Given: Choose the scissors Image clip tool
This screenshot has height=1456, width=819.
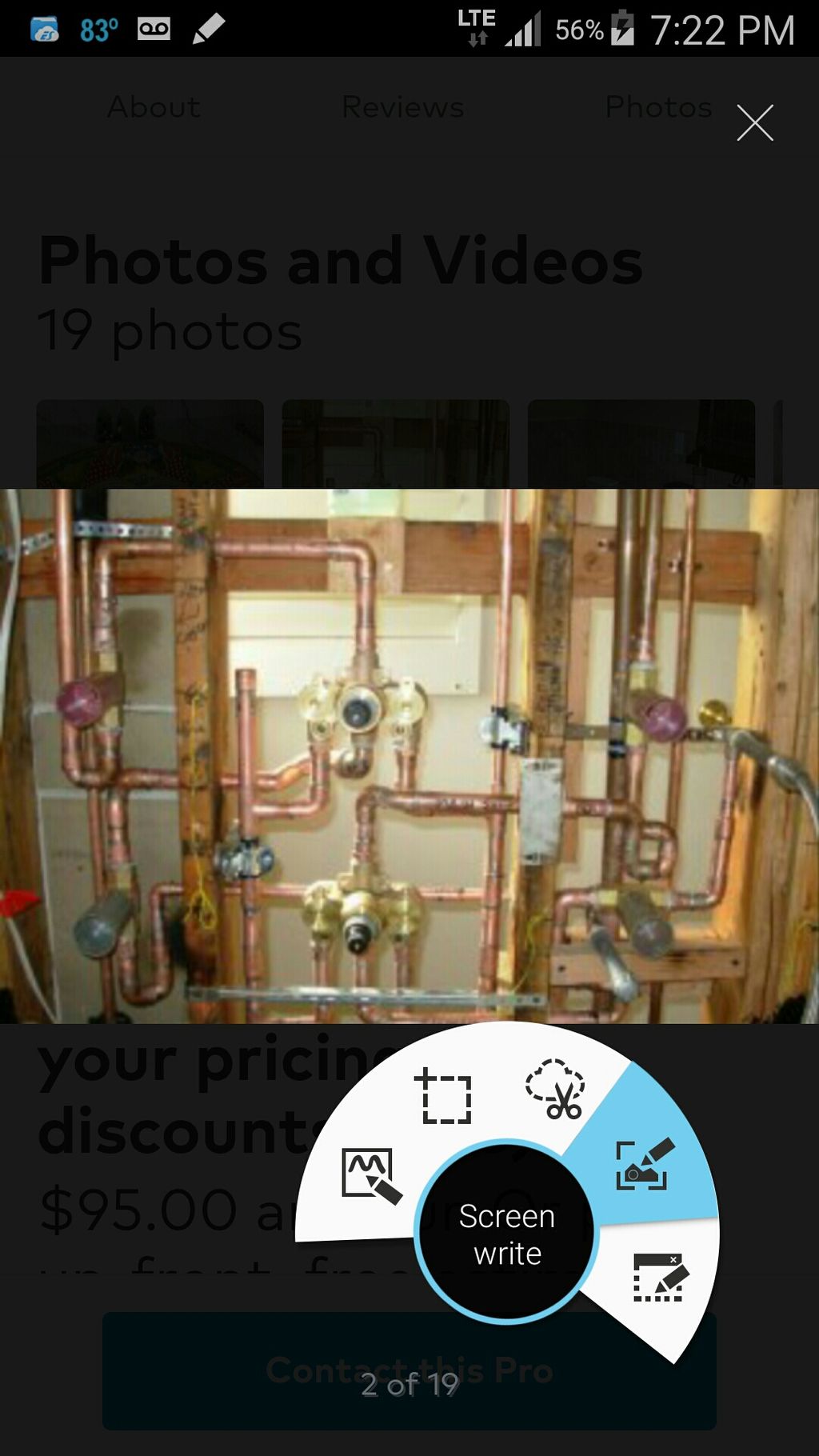Looking at the screenshot, I should [x=555, y=1089].
